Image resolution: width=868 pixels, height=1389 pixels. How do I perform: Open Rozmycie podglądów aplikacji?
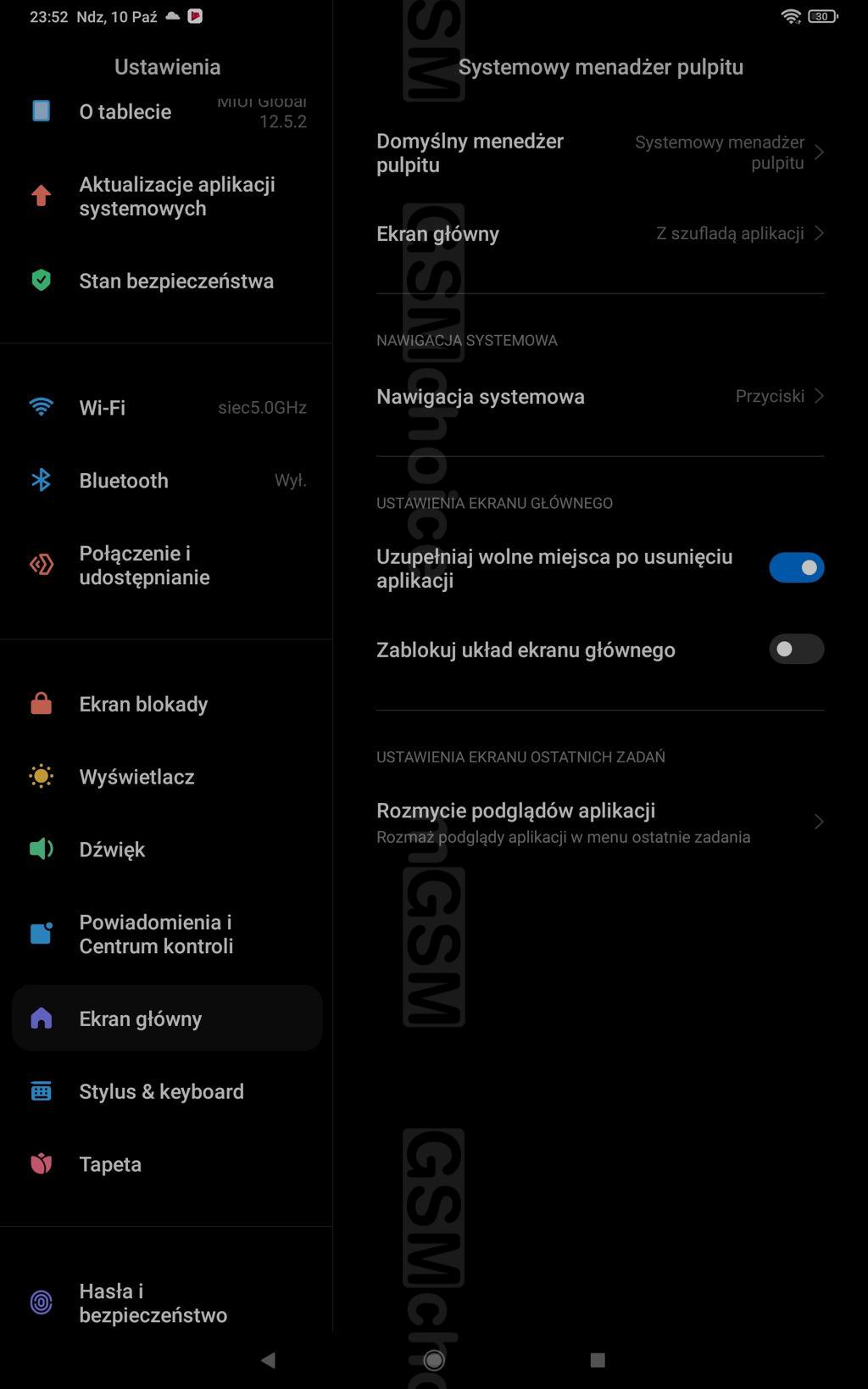point(599,822)
